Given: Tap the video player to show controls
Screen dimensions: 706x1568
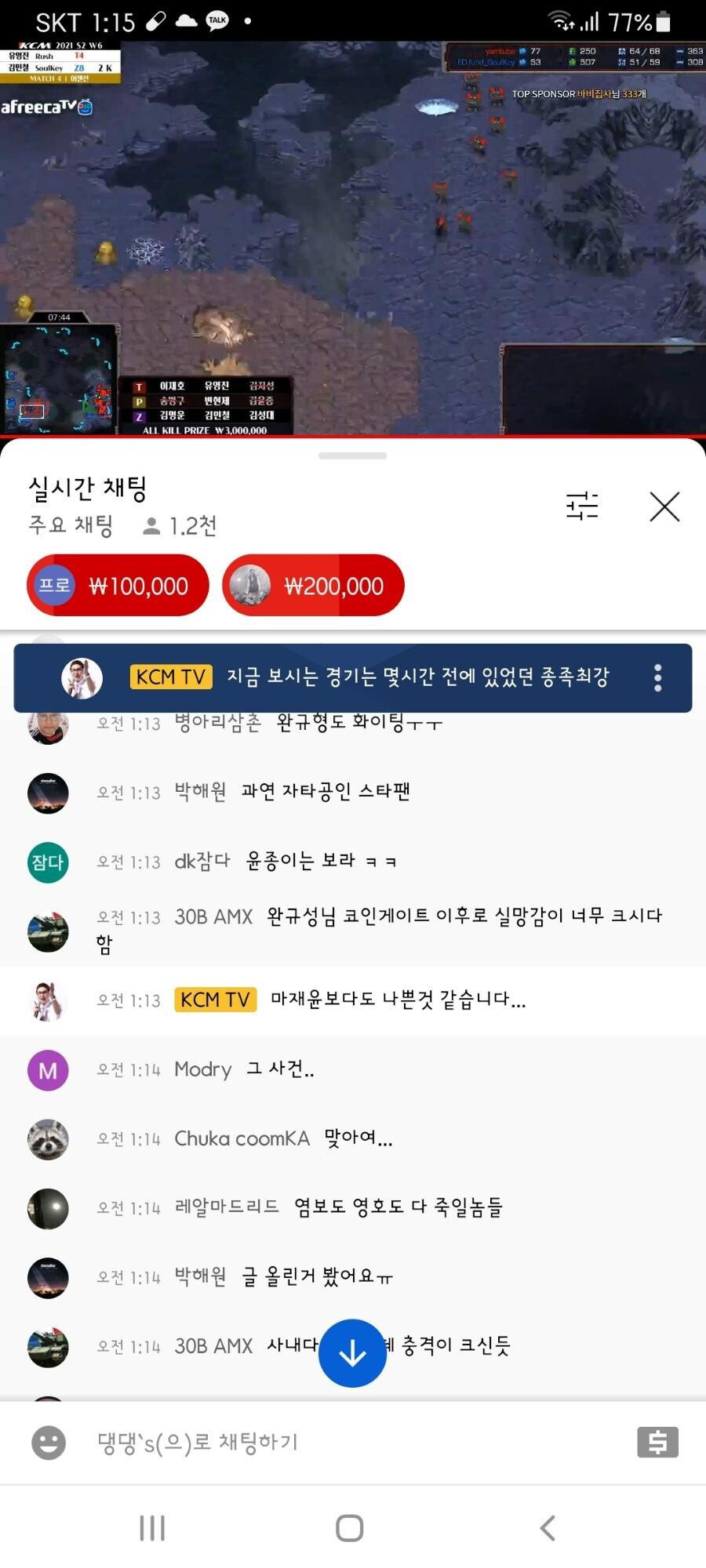Looking at the screenshot, I should (x=353, y=235).
